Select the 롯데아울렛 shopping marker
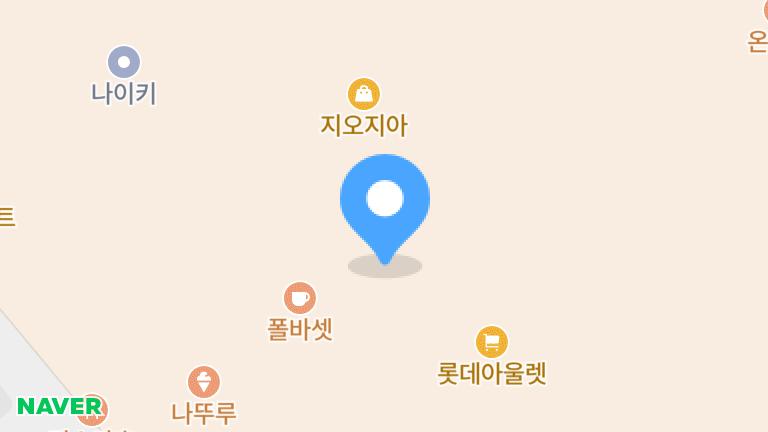The image size is (768, 432). [x=491, y=342]
